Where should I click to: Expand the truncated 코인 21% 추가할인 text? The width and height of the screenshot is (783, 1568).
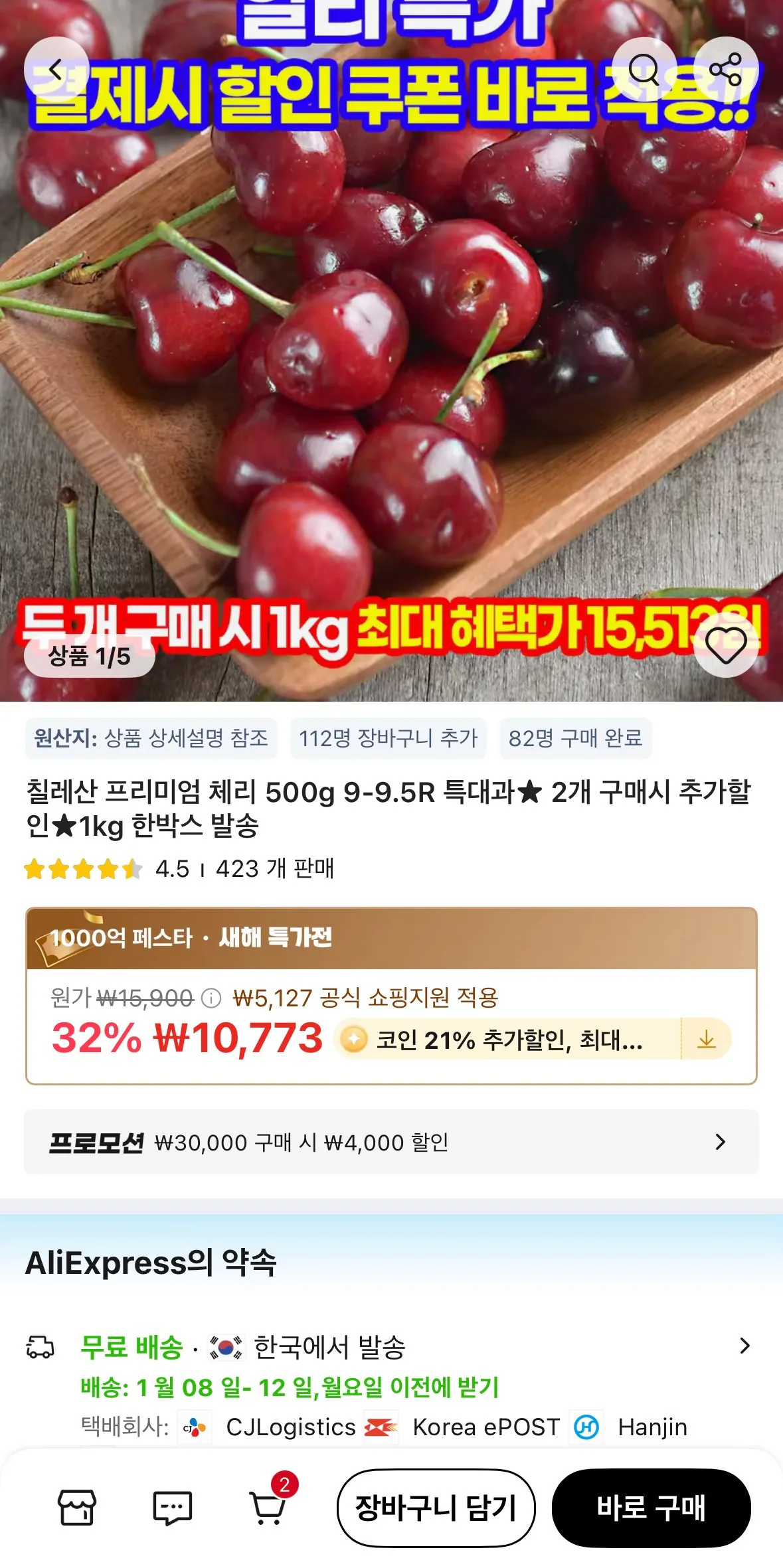[x=511, y=1038]
